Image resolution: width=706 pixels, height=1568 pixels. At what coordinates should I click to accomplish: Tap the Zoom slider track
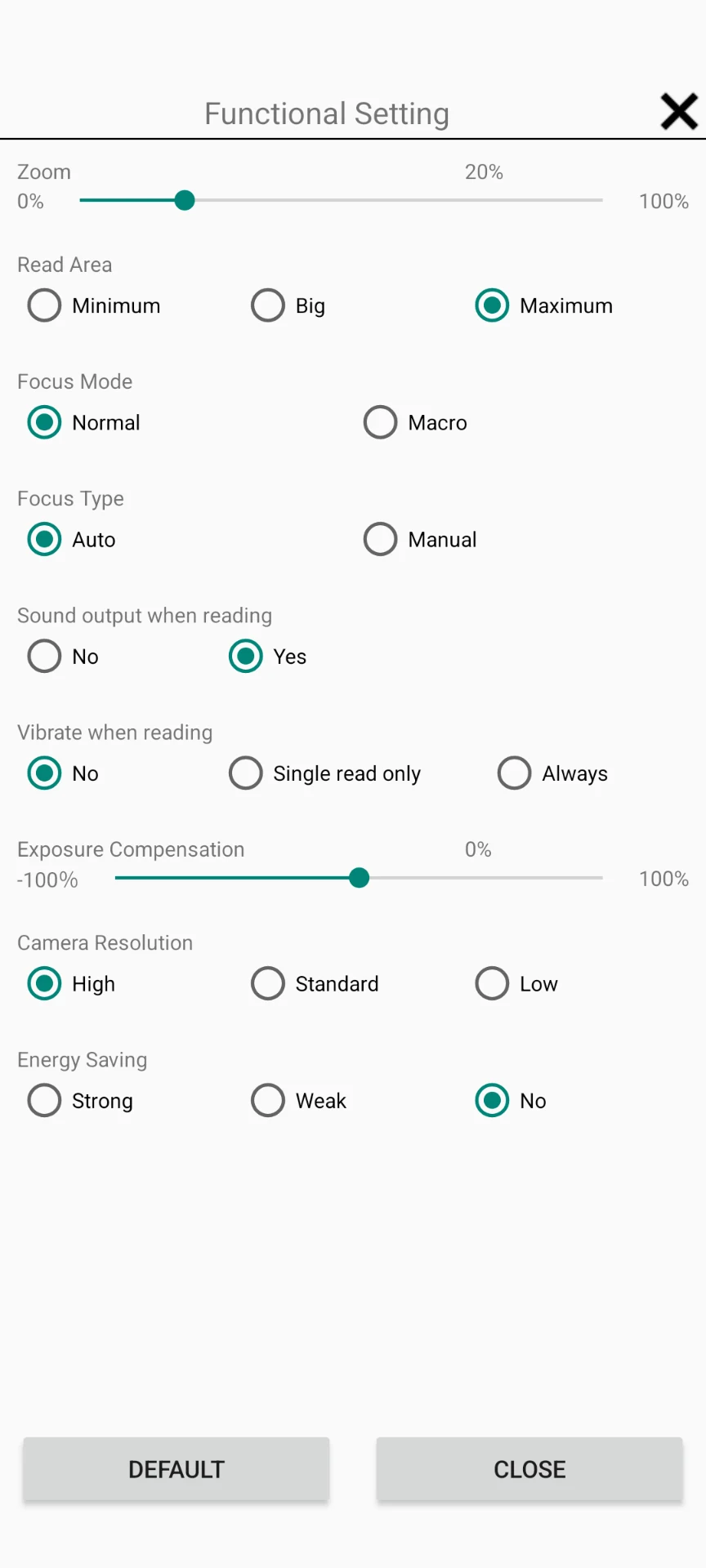342,200
